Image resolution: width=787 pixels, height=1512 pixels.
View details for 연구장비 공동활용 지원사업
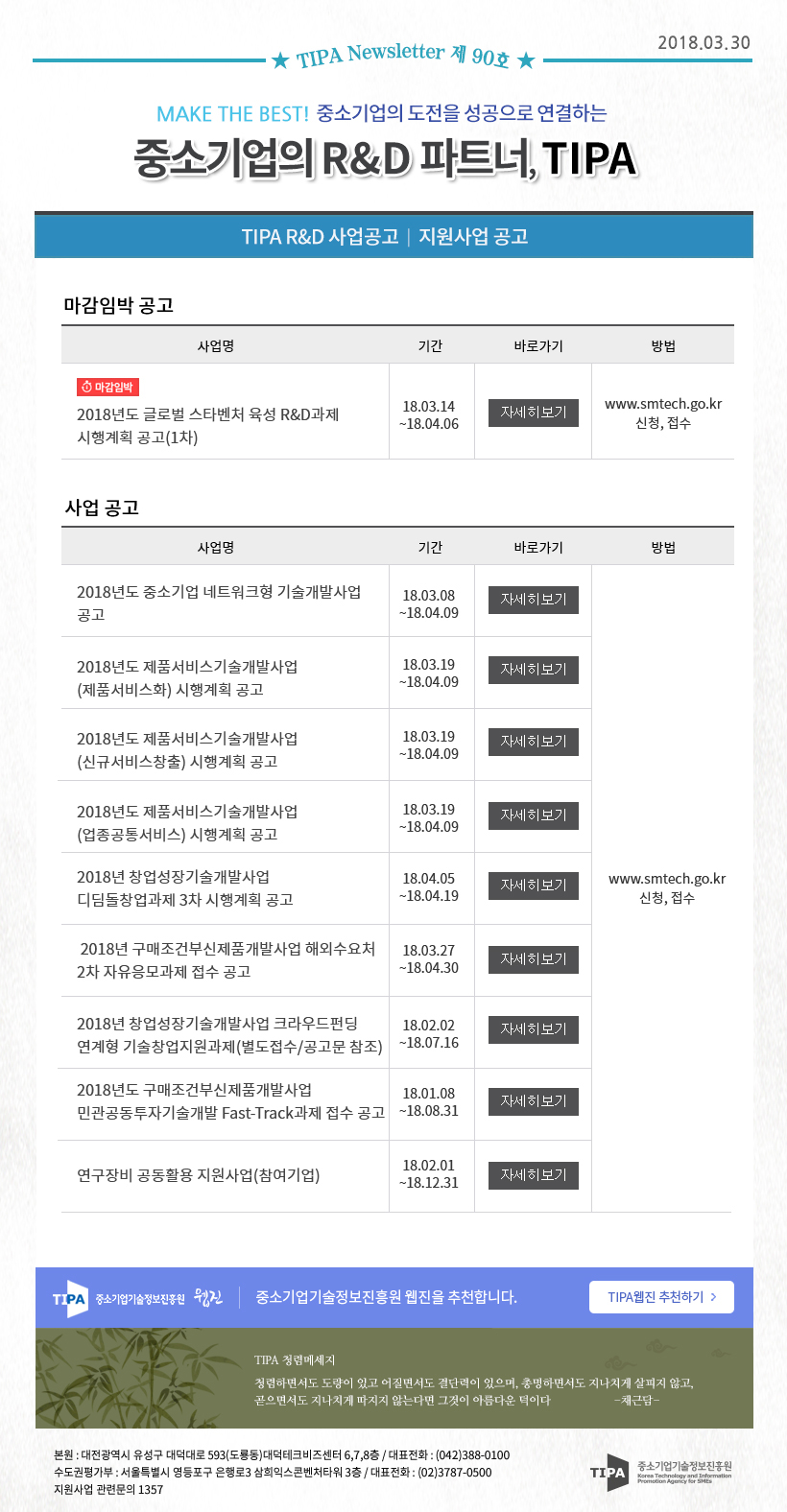pyautogui.click(x=534, y=1175)
